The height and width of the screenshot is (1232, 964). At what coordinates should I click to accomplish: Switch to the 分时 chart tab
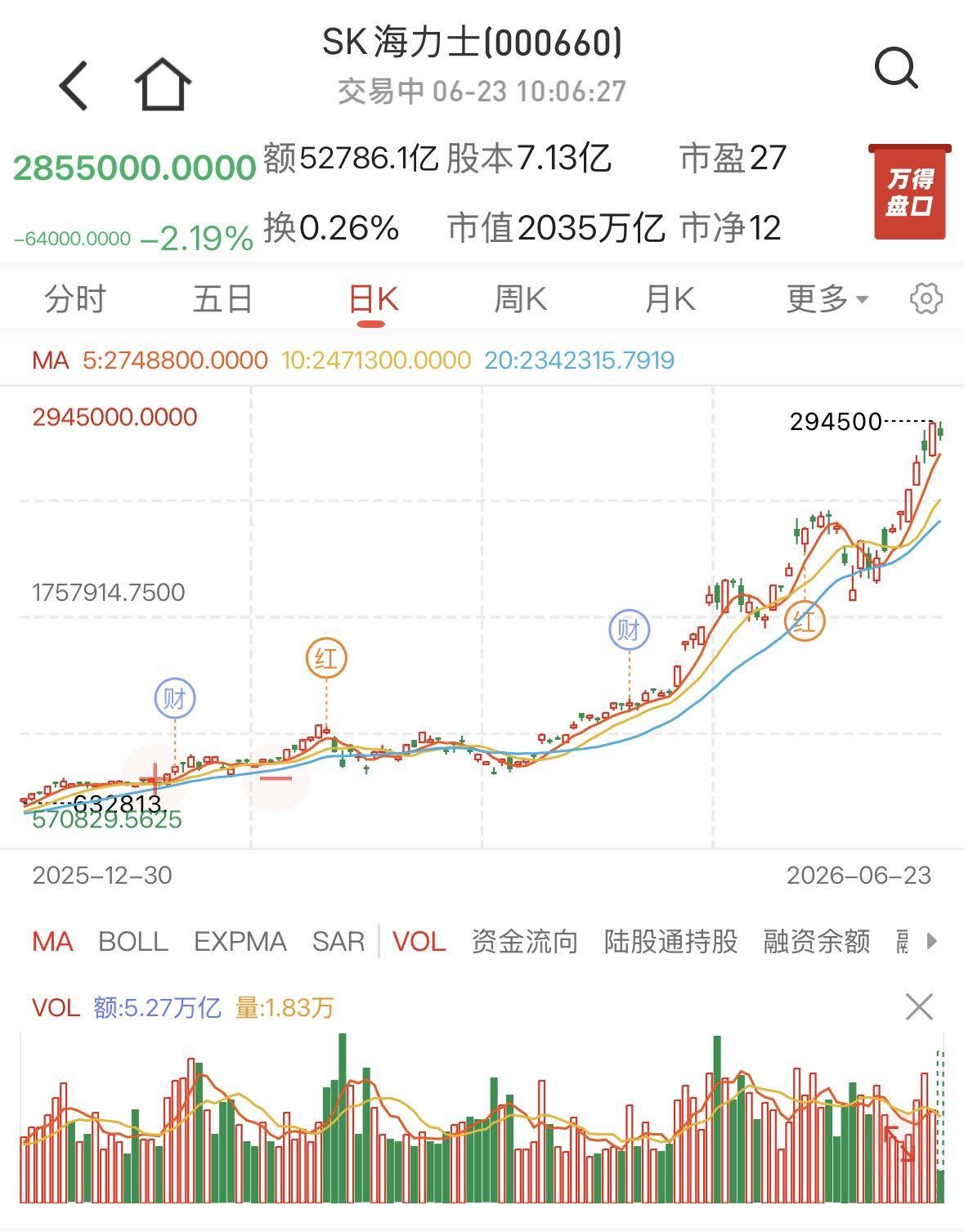pos(75,299)
